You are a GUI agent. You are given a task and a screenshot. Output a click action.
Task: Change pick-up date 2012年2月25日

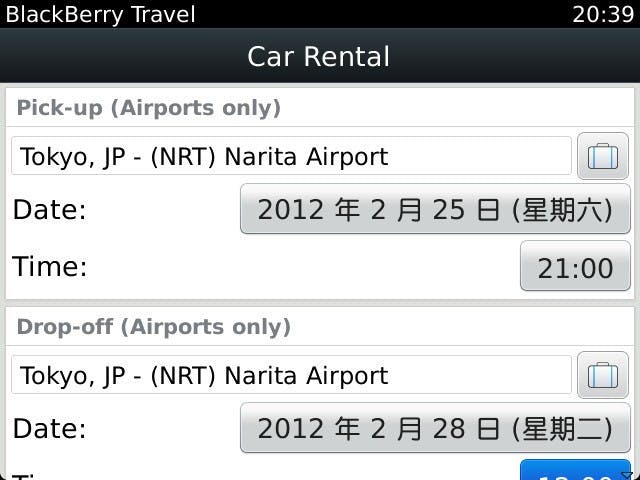[435, 210]
